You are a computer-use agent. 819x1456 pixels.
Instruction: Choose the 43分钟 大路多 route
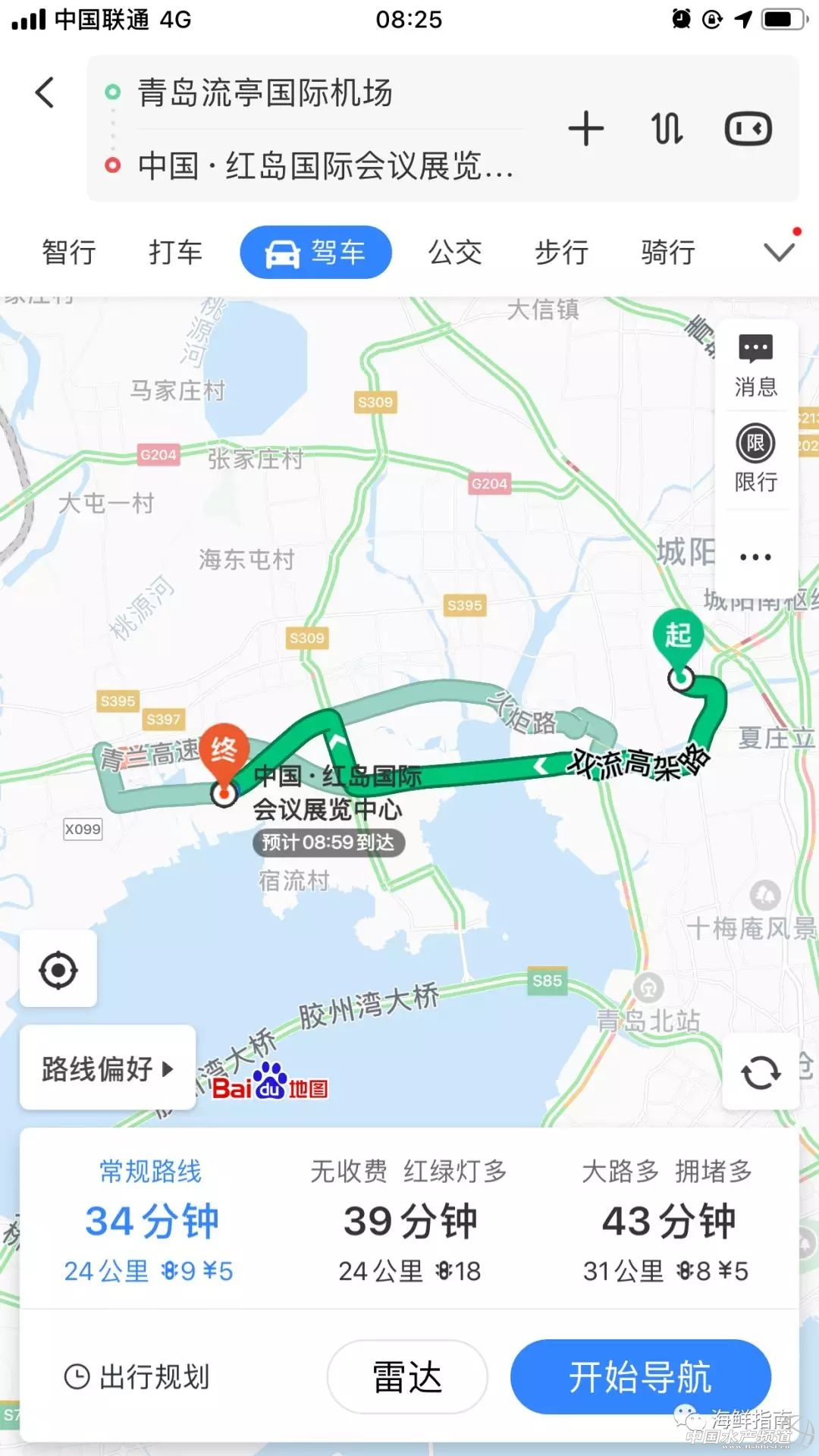click(x=667, y=1221)
